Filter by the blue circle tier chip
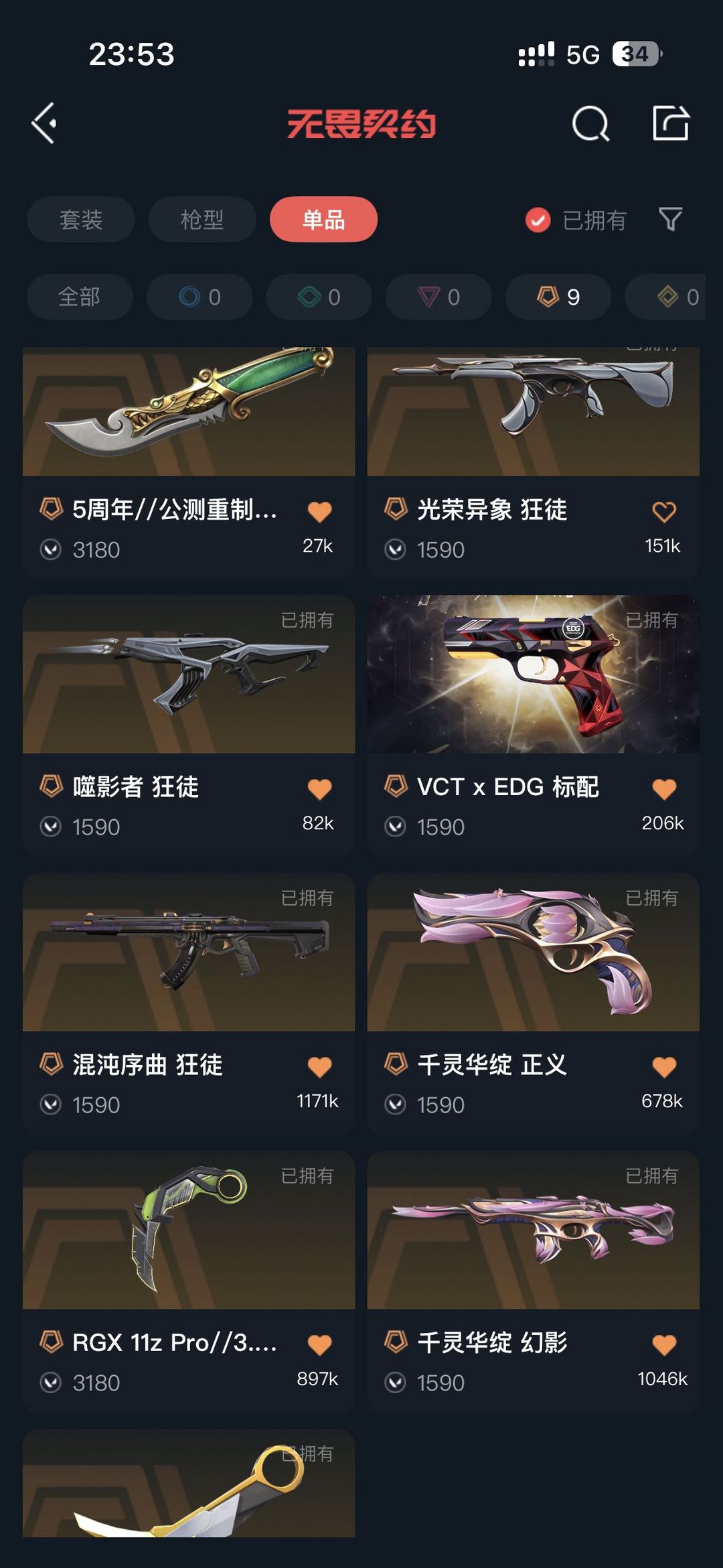723x1568 pixels. [x=199, y=297]
